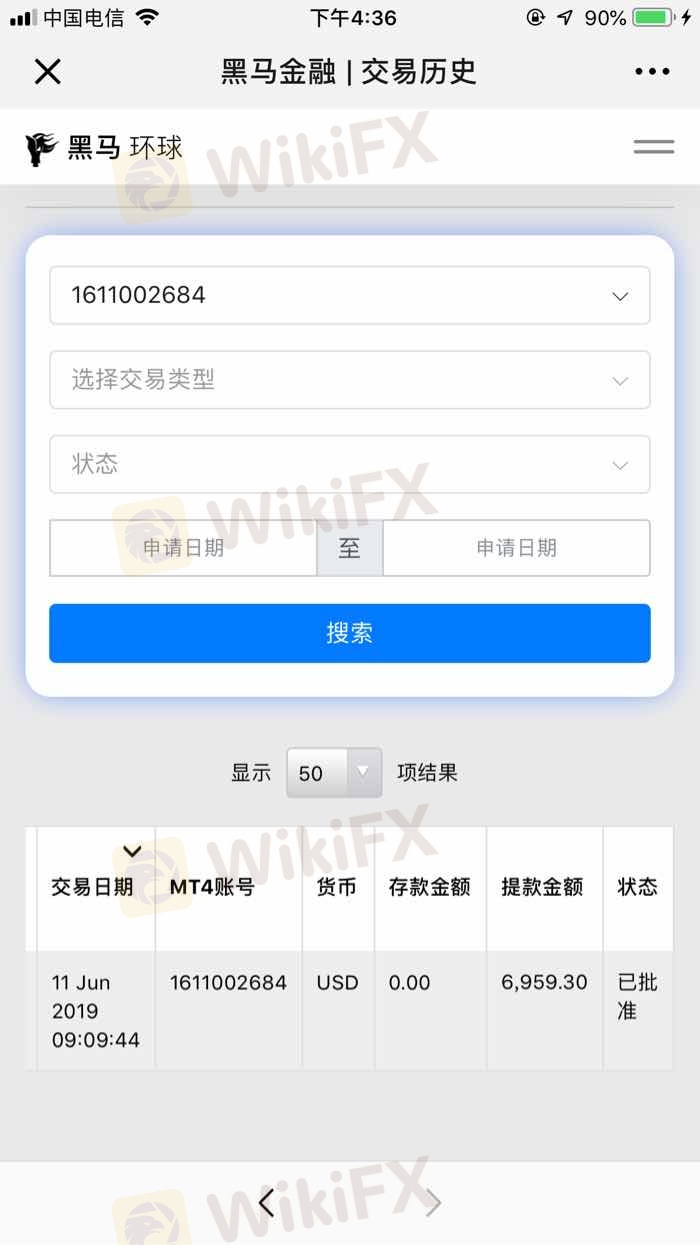Open the hamburger navigation menu
700x1245 pixels.
pyautogui.click(x=653, y=147)
